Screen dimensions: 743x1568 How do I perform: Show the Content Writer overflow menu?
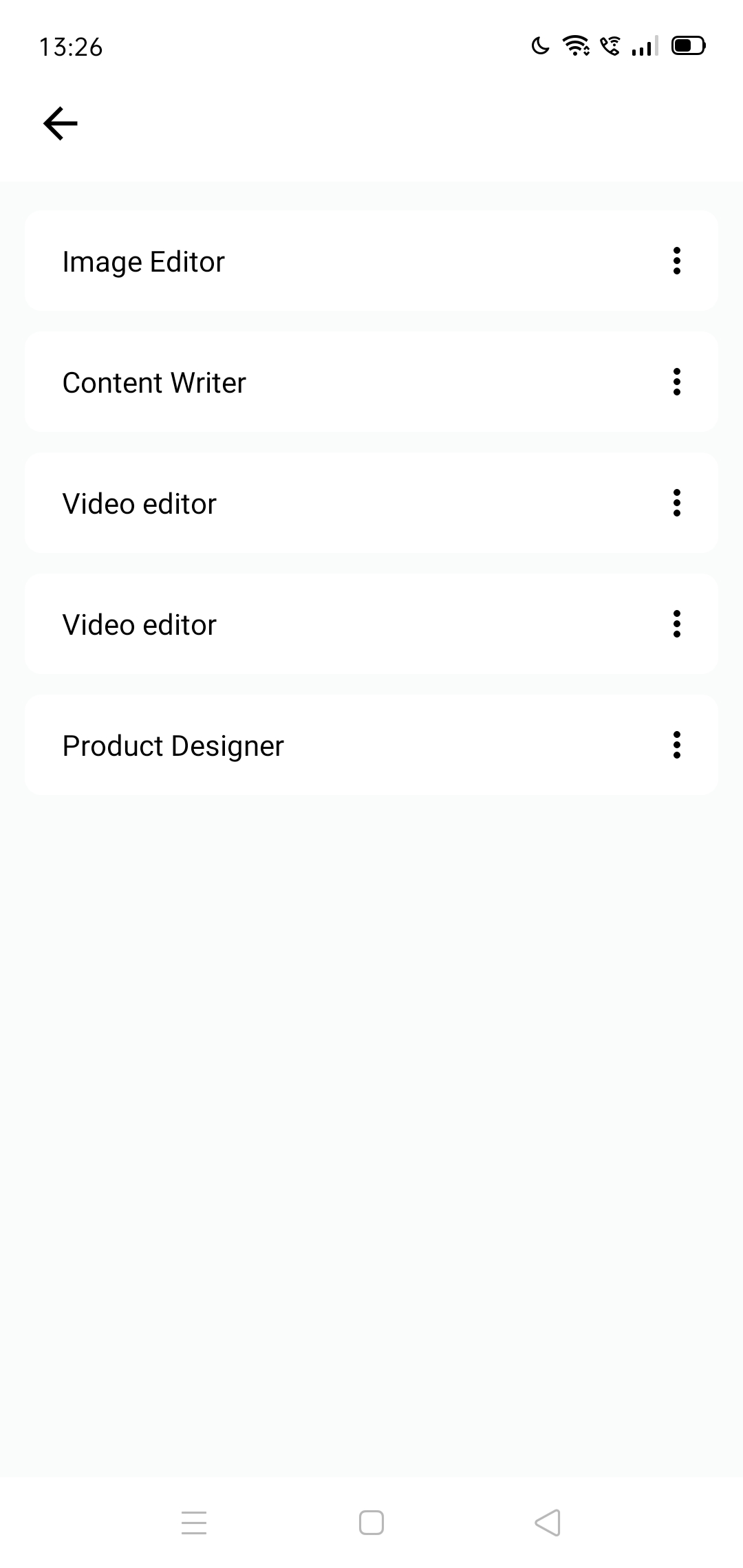coord(677,382)
